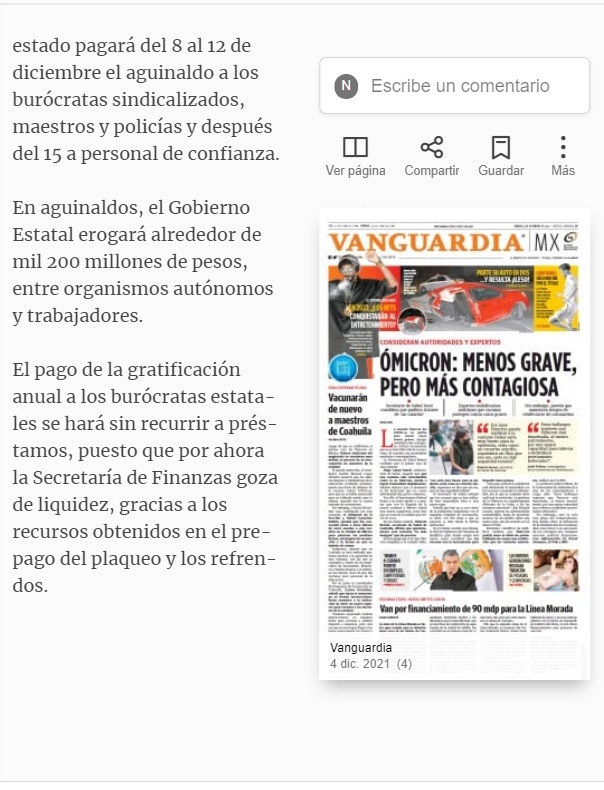
Task: Open the Más options menu
Action: 563,156
